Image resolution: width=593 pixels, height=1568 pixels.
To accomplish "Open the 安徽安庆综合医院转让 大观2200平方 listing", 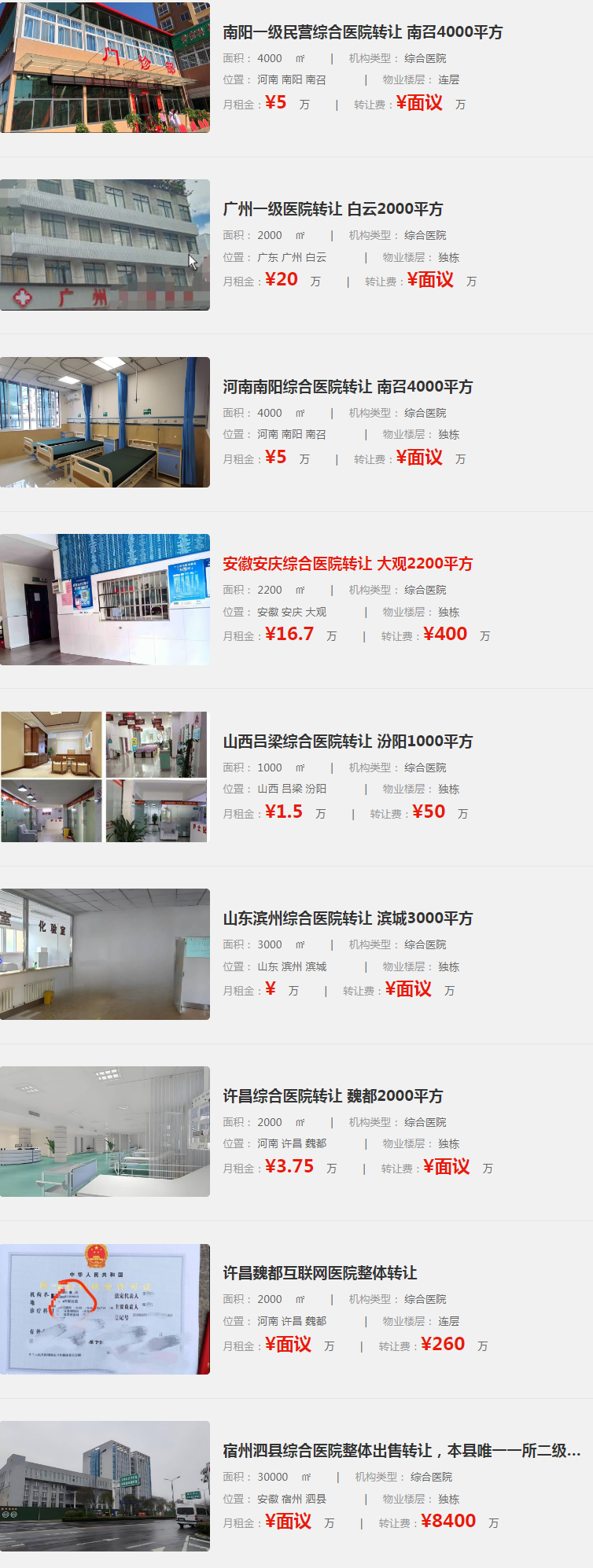I will pos(348,564).
